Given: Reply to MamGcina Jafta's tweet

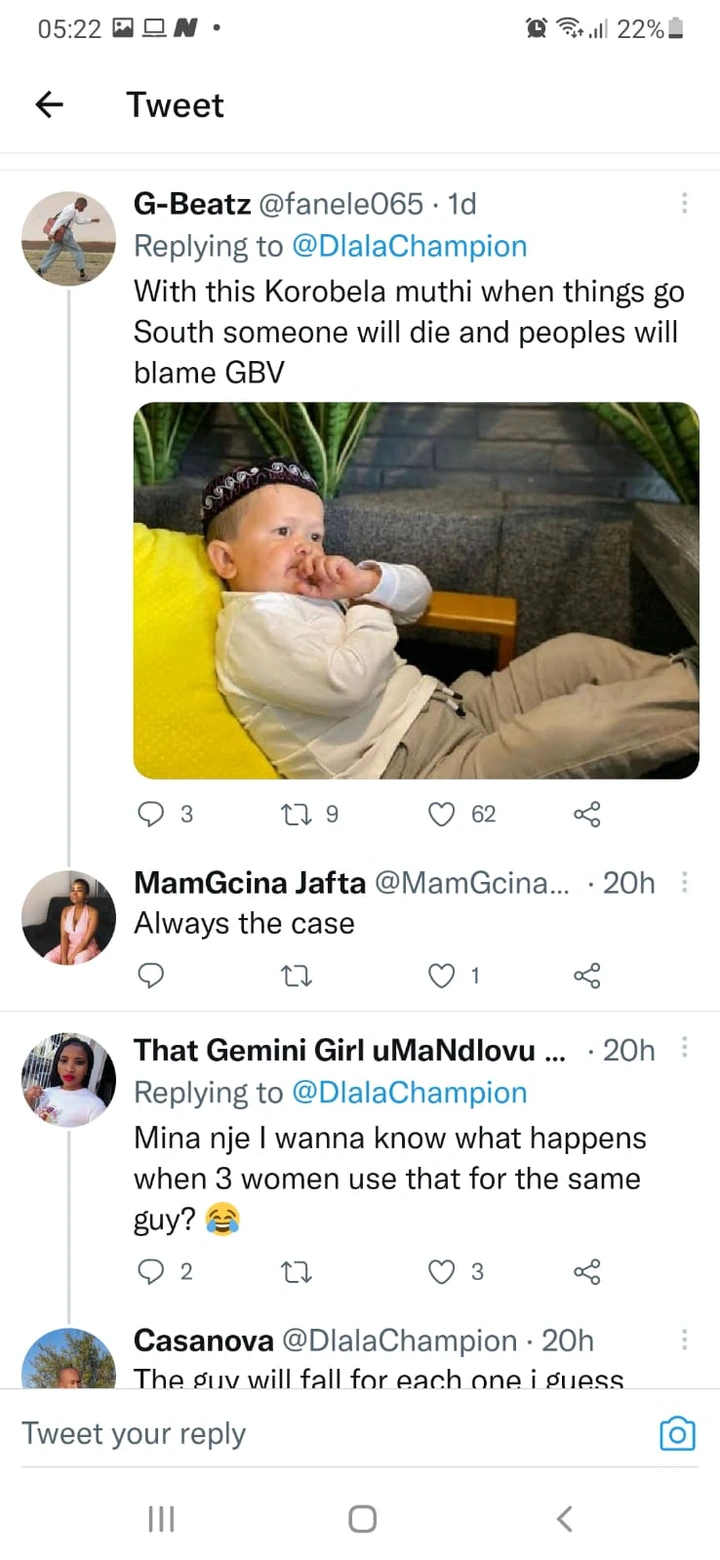Looking at the screenshot, I should click(x=150, y=975).
